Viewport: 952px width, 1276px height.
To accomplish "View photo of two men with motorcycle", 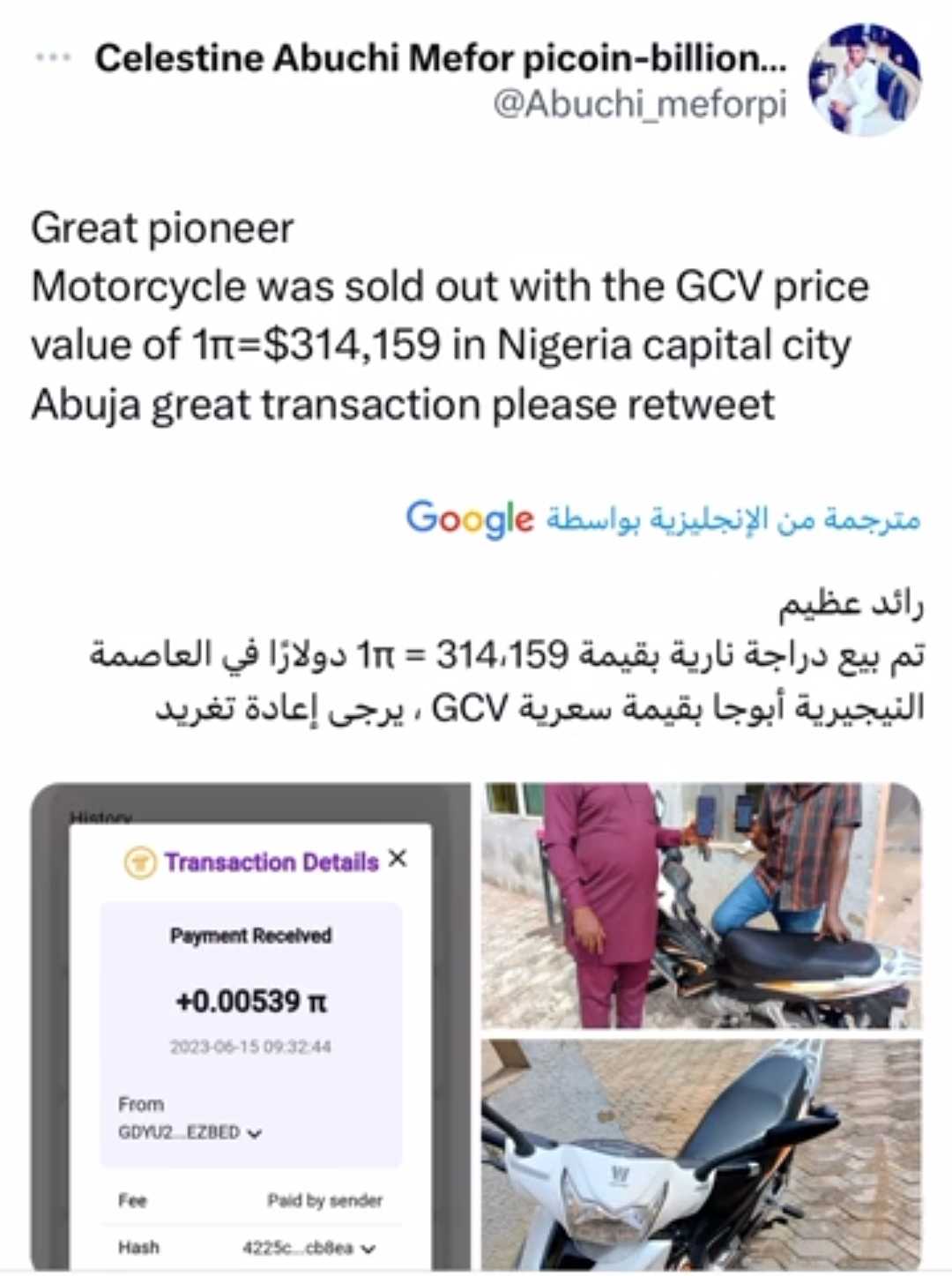I will pyautogui.click(x=702, y=906).
